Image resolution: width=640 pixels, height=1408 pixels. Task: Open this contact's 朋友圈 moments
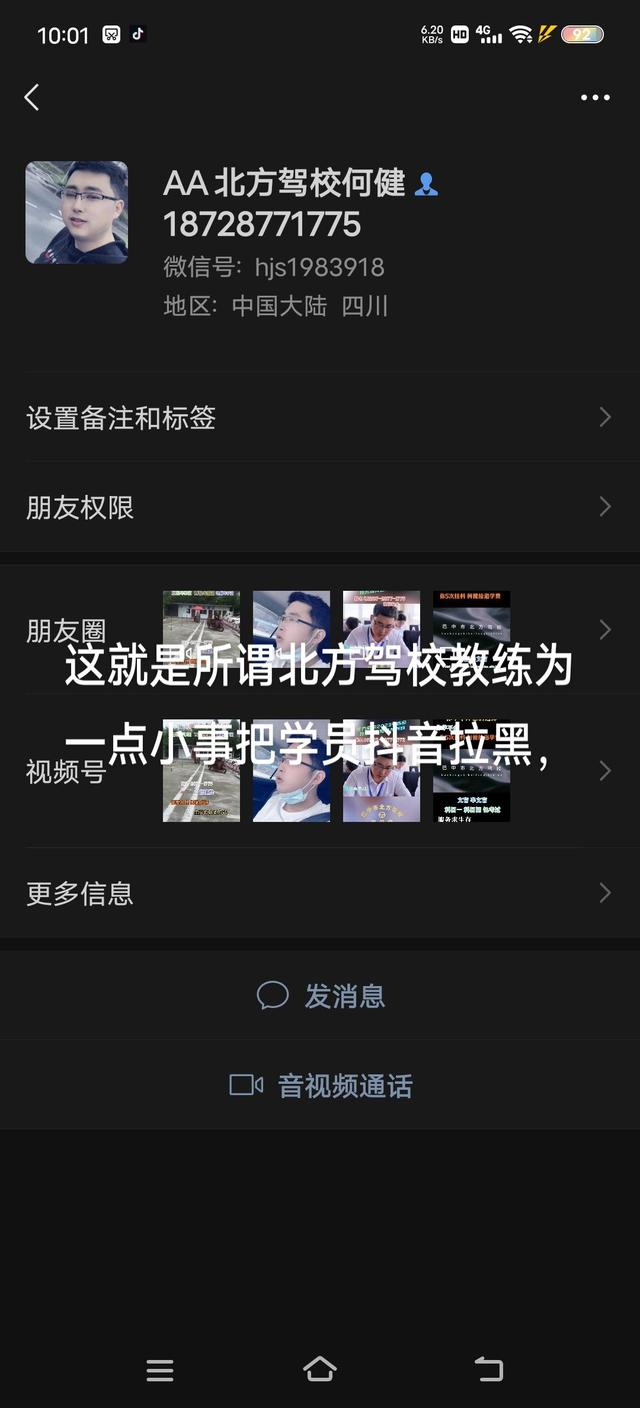(x=320, y=630)
